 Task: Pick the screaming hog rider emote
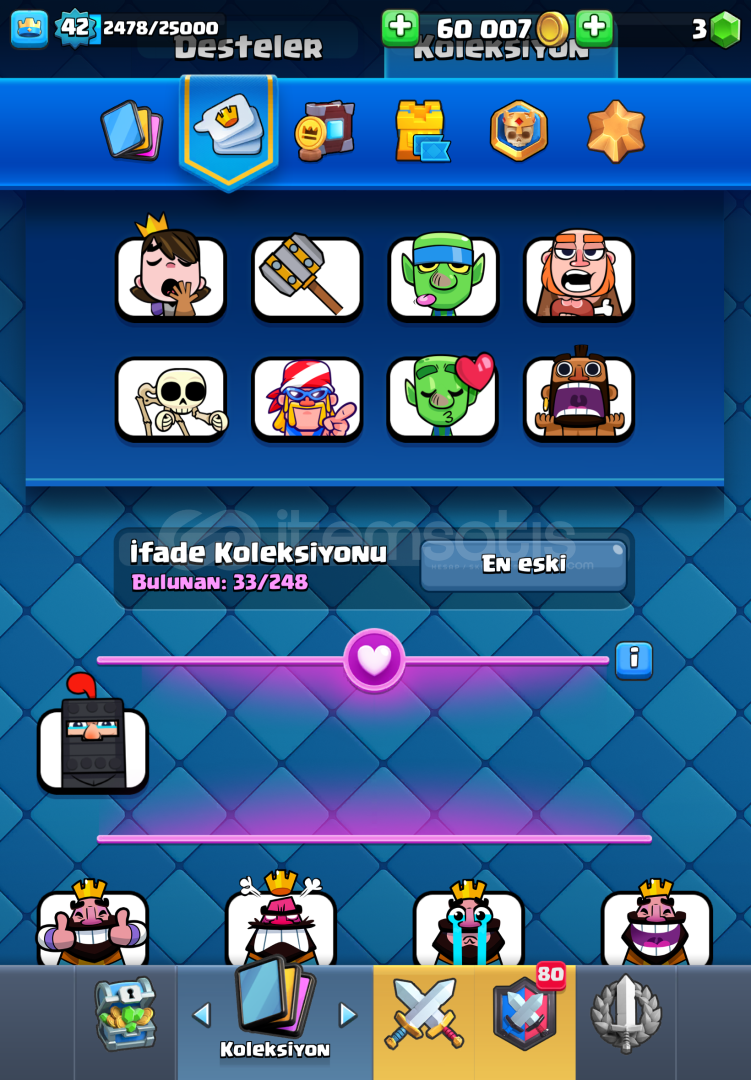[x=578, y=397]
